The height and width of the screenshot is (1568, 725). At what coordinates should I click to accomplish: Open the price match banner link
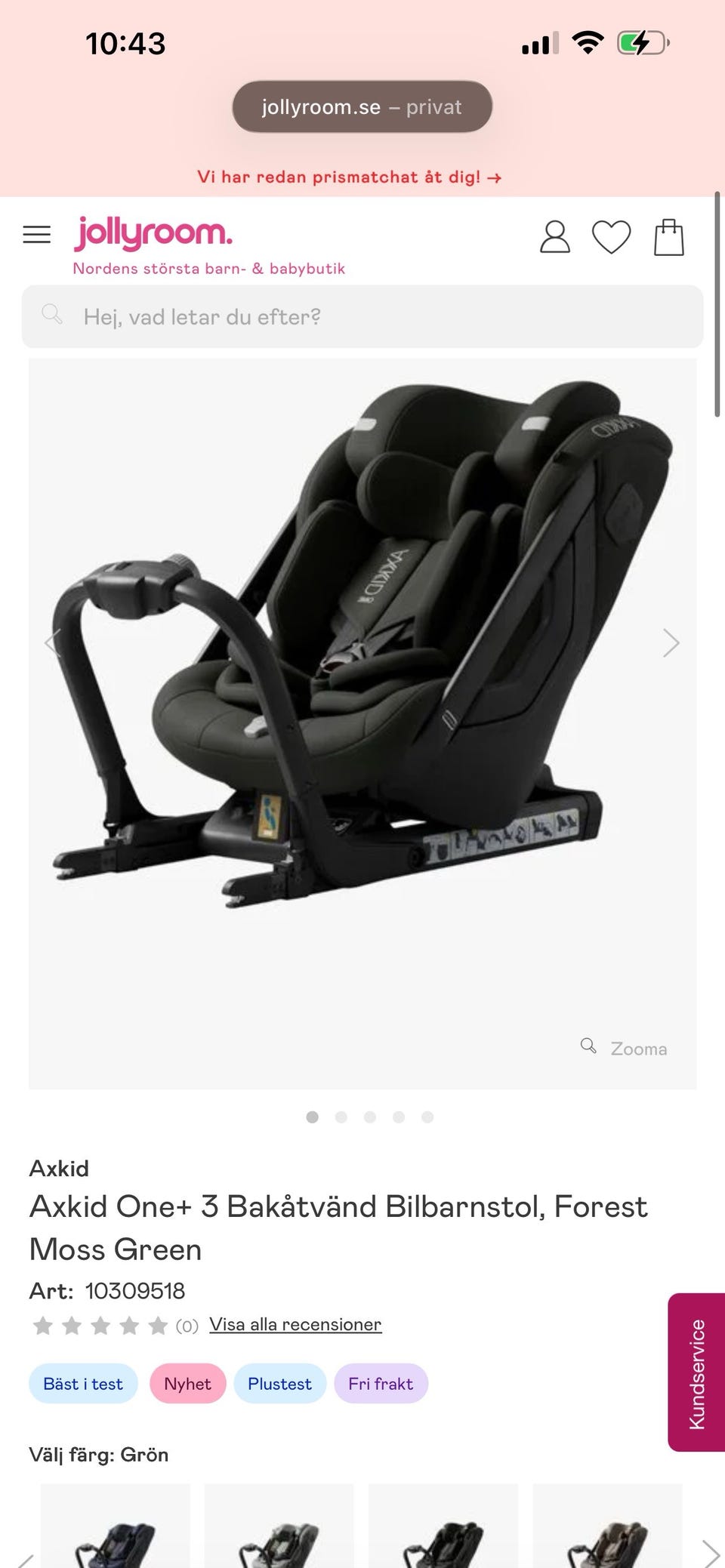pyautogui.click(x=349, y=177)
